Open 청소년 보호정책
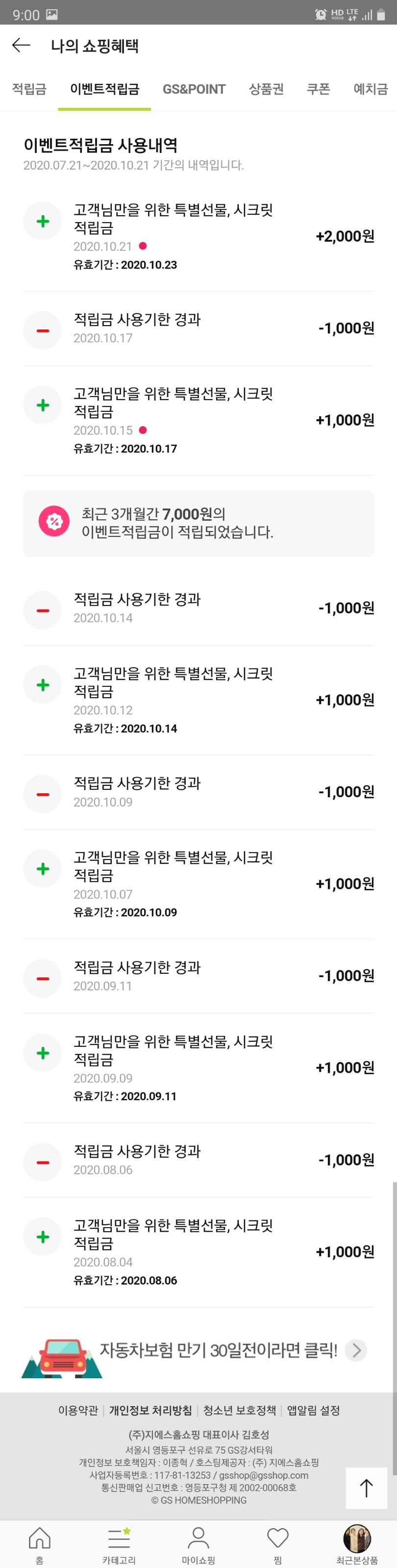 239,1410
